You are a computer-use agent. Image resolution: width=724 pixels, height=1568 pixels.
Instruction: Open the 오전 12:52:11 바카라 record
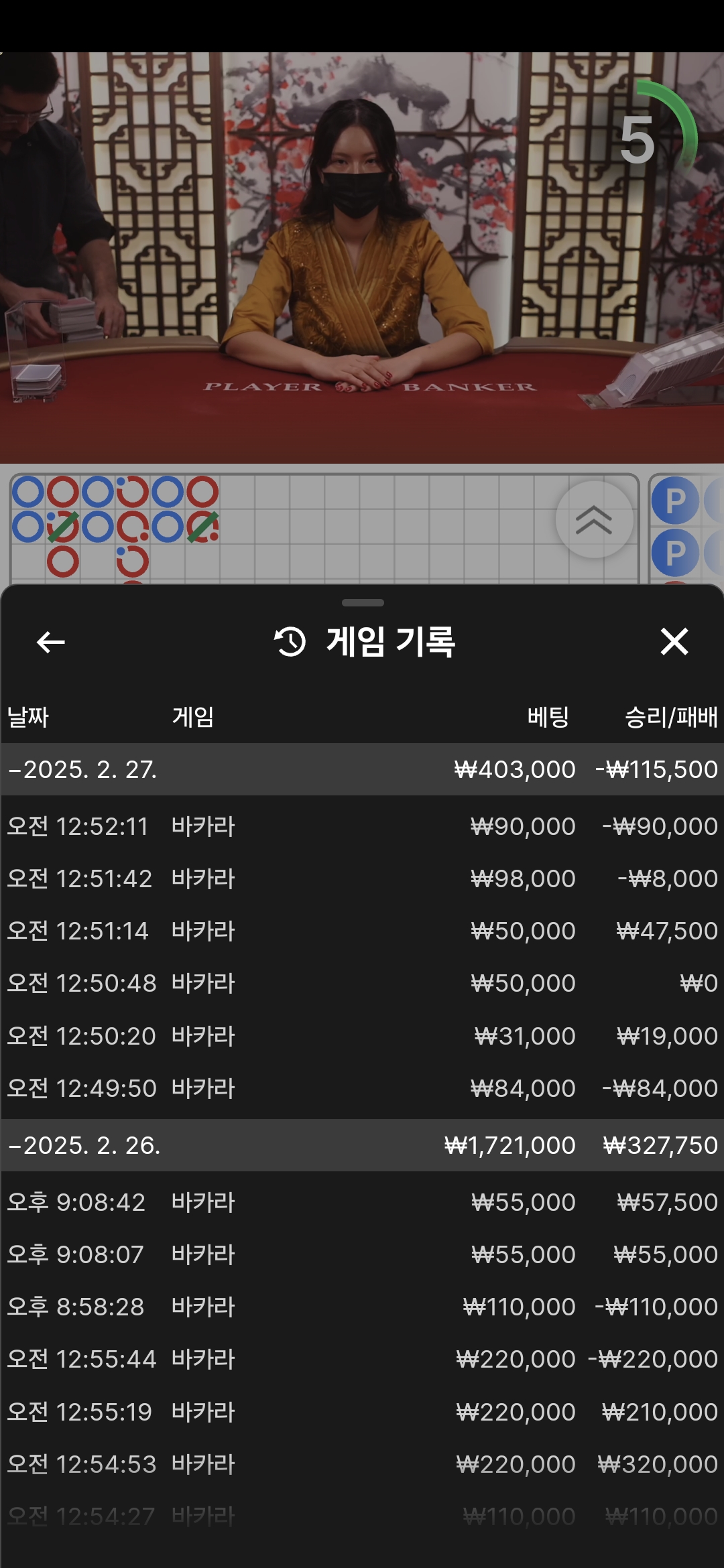(362, 826)
